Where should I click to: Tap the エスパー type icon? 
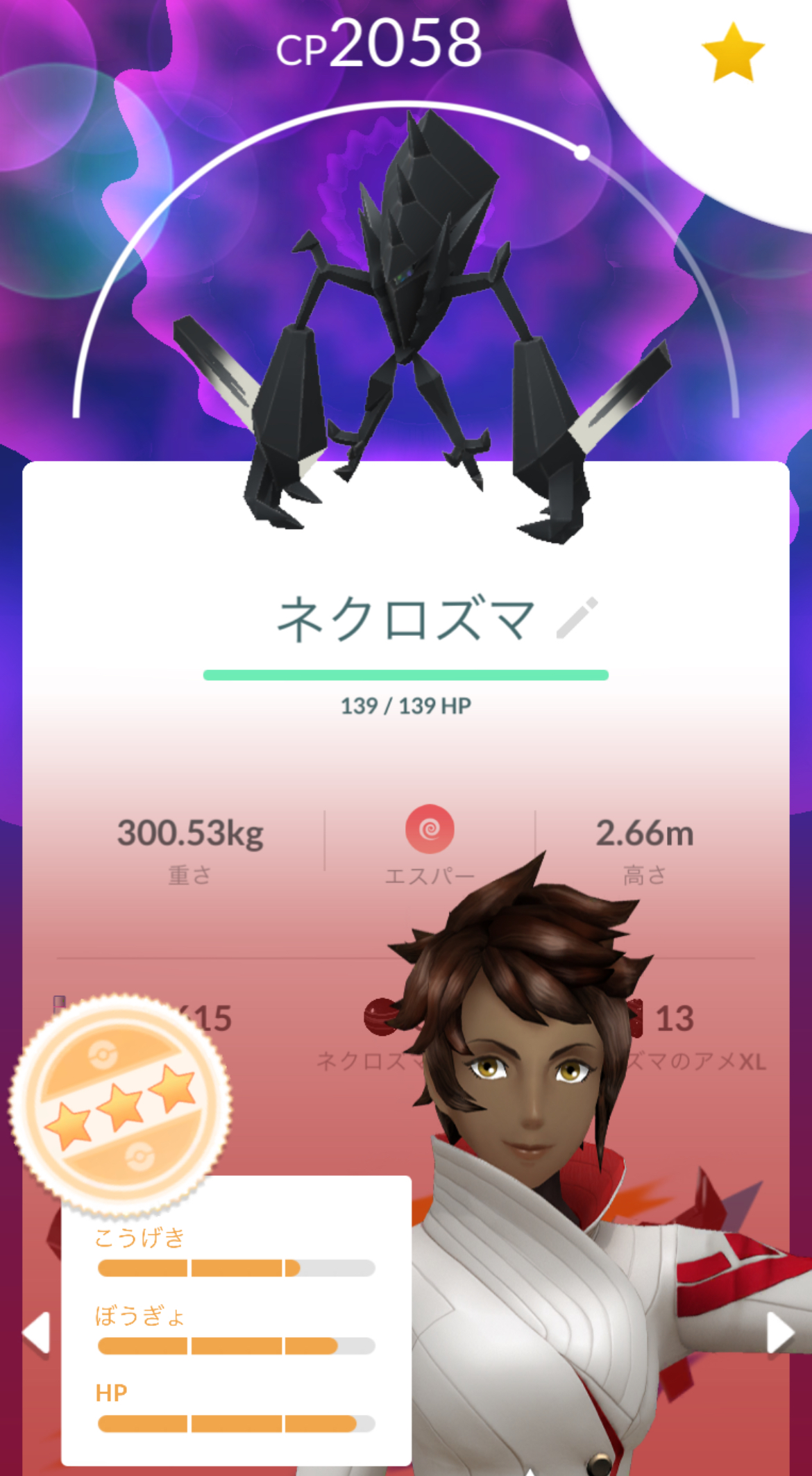[x=430, y=829]
